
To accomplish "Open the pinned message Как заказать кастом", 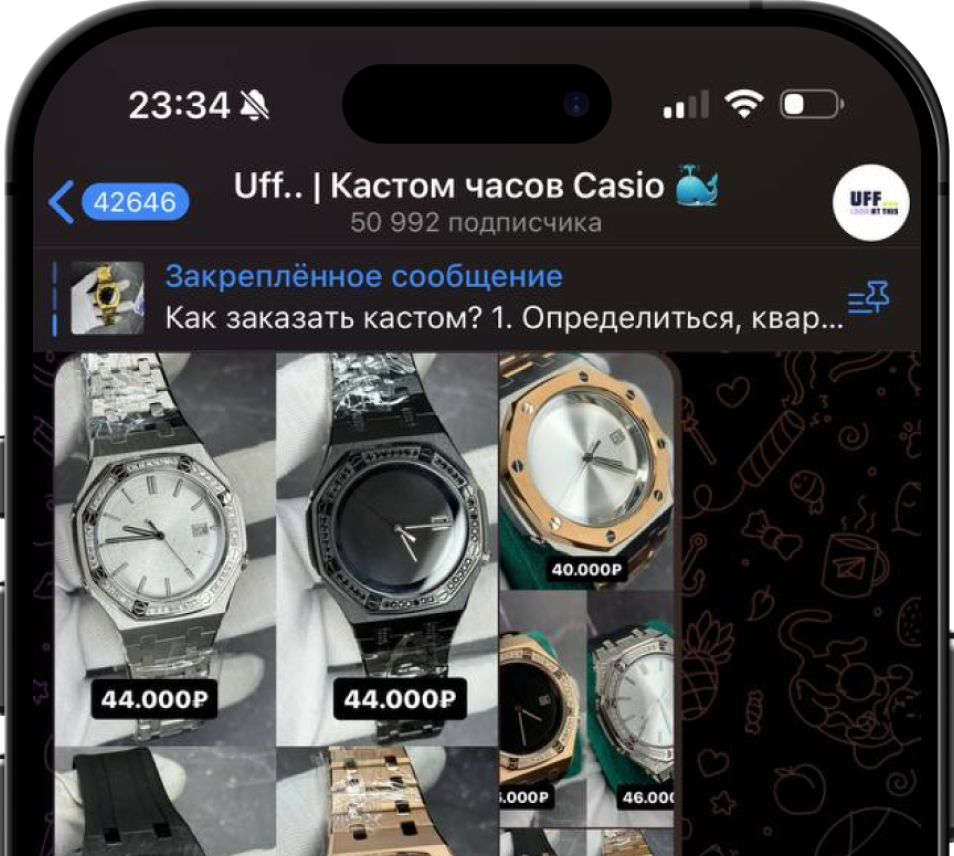I will point(500,298).
